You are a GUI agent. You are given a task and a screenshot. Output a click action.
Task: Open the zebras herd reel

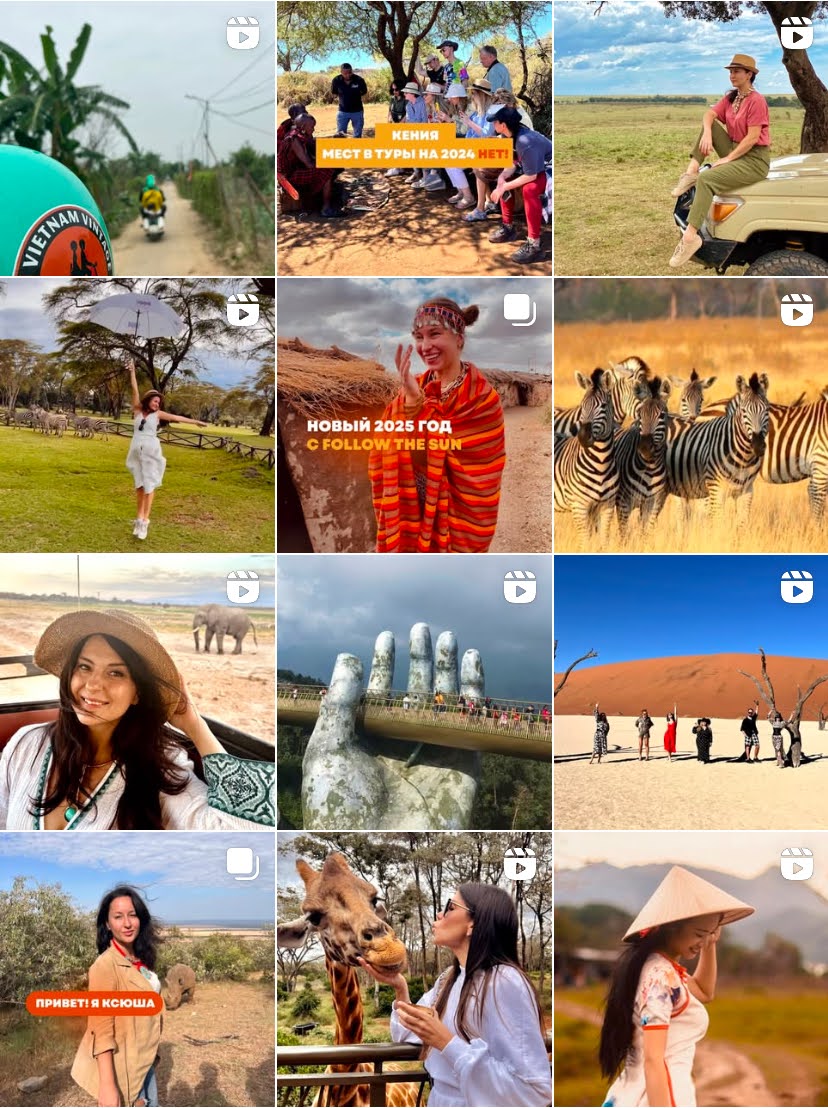(x=691, y=415)
